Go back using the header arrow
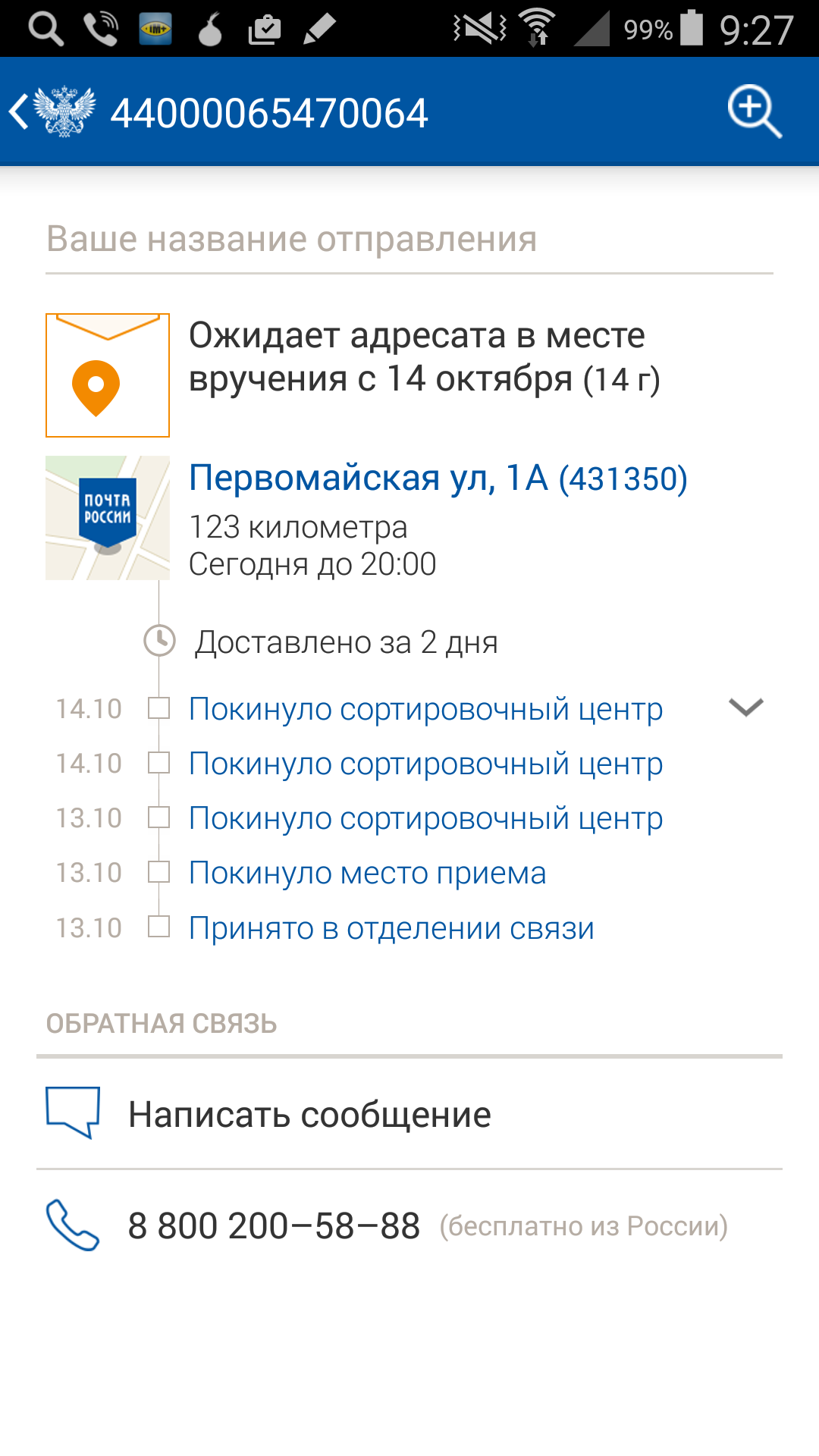Image resolution: width=819 pixels, height=1456 pixels. point(19,112)
